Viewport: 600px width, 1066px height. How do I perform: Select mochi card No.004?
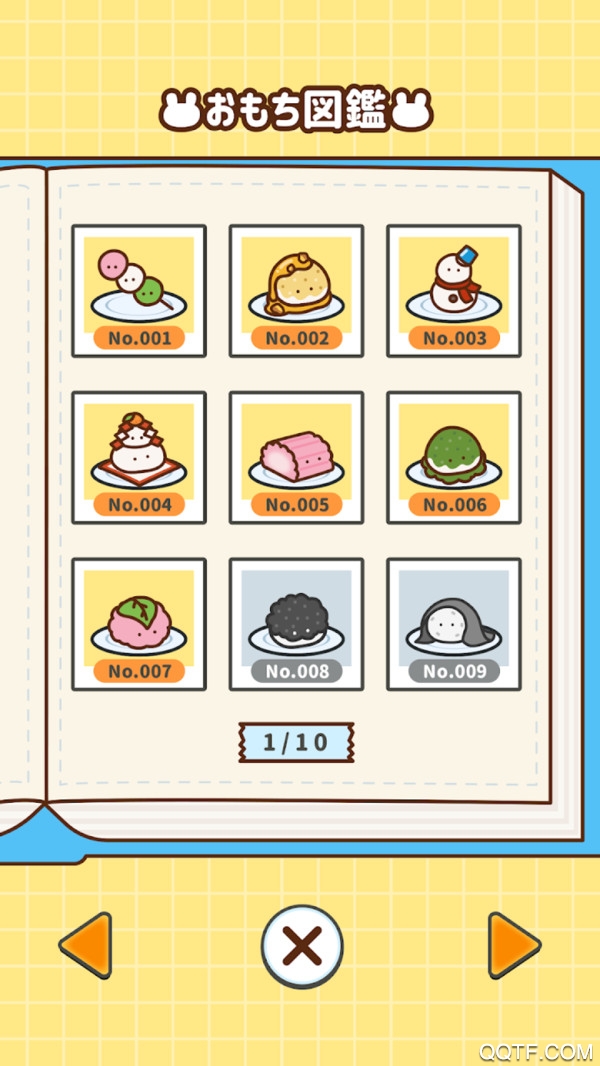(x=139, y=458)
